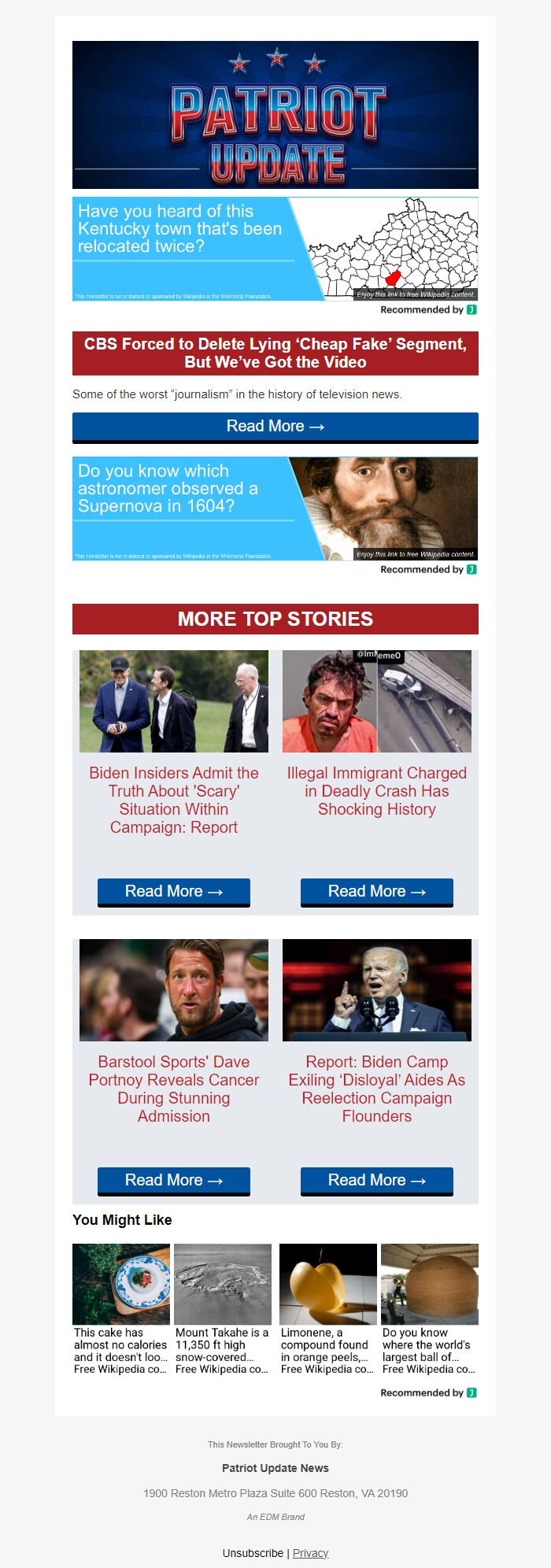
Task: Open the astronomer Supernova 1604 banner
Action: (x=275, y=508)
